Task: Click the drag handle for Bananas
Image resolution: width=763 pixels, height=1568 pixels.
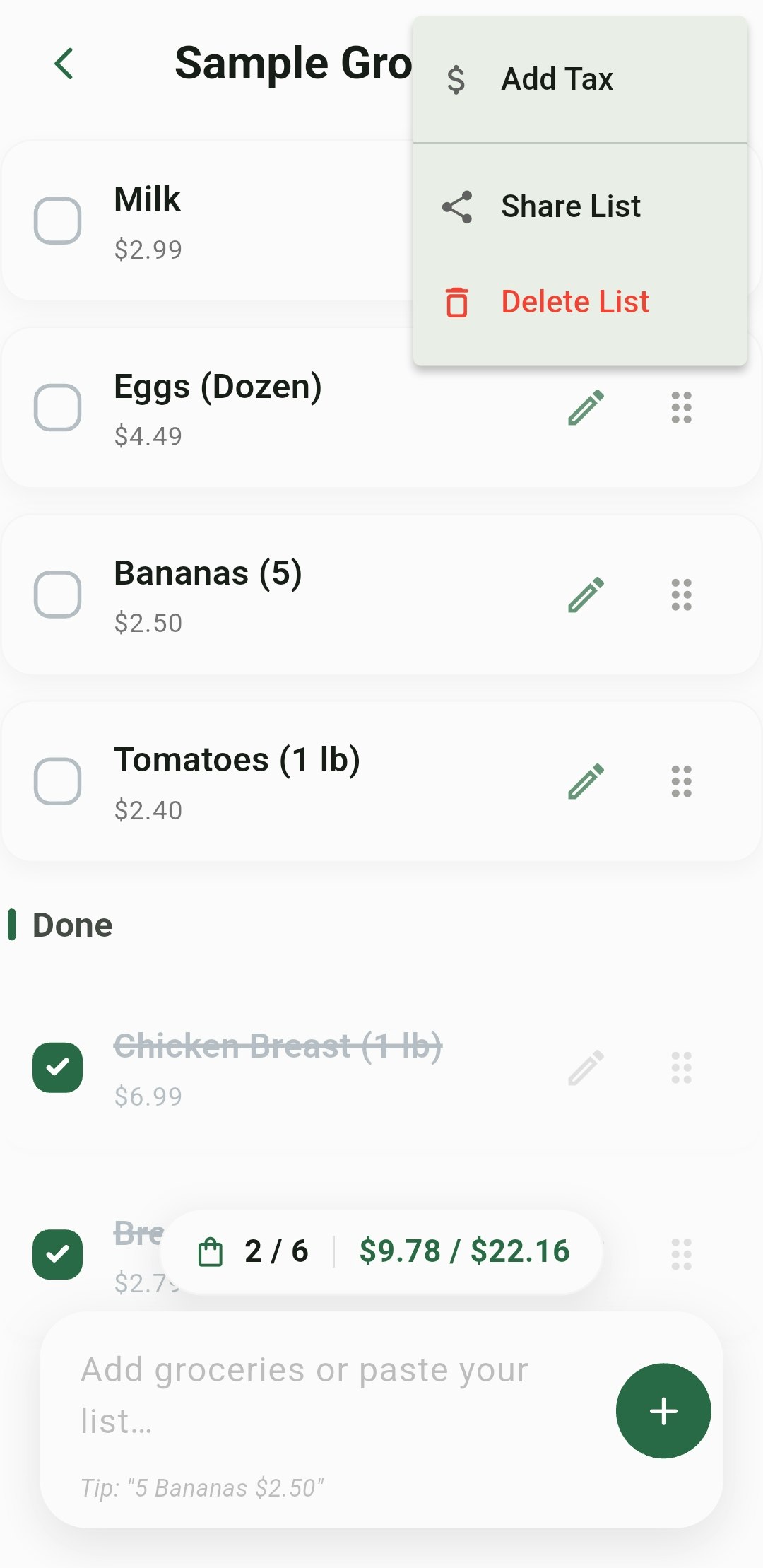Action: tap(680, 595)
